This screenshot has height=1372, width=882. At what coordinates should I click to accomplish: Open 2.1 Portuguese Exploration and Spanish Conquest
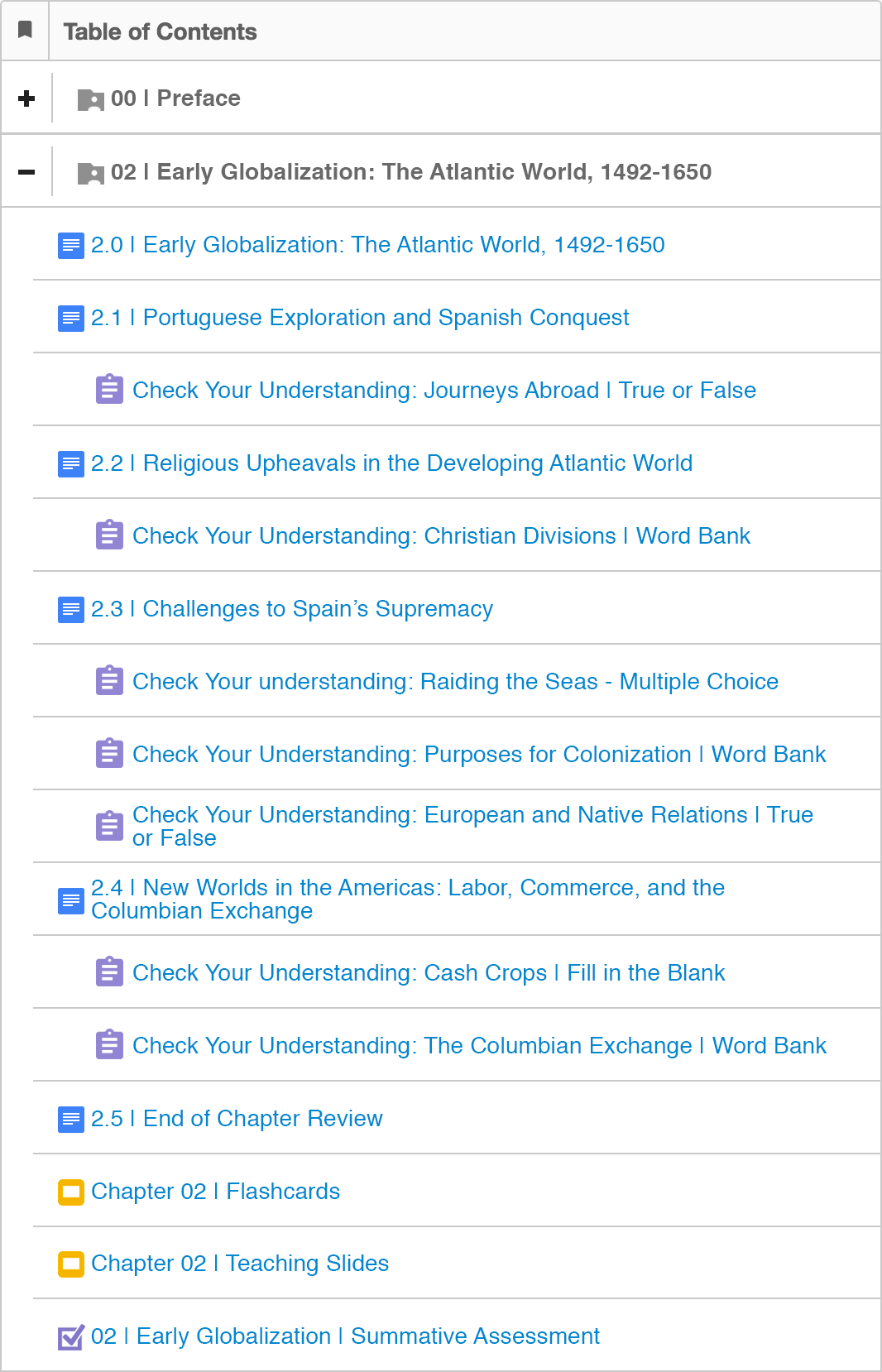coord(360,318)
